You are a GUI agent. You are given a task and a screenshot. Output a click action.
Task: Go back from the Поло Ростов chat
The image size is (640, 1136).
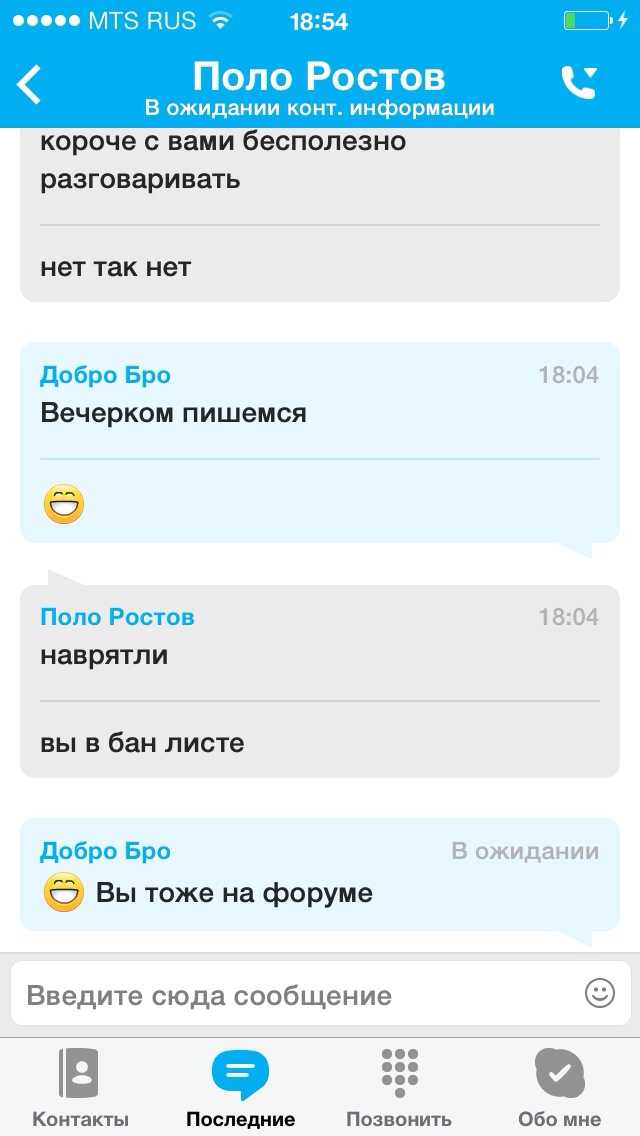pyautogui.click(x=31, y=85)
